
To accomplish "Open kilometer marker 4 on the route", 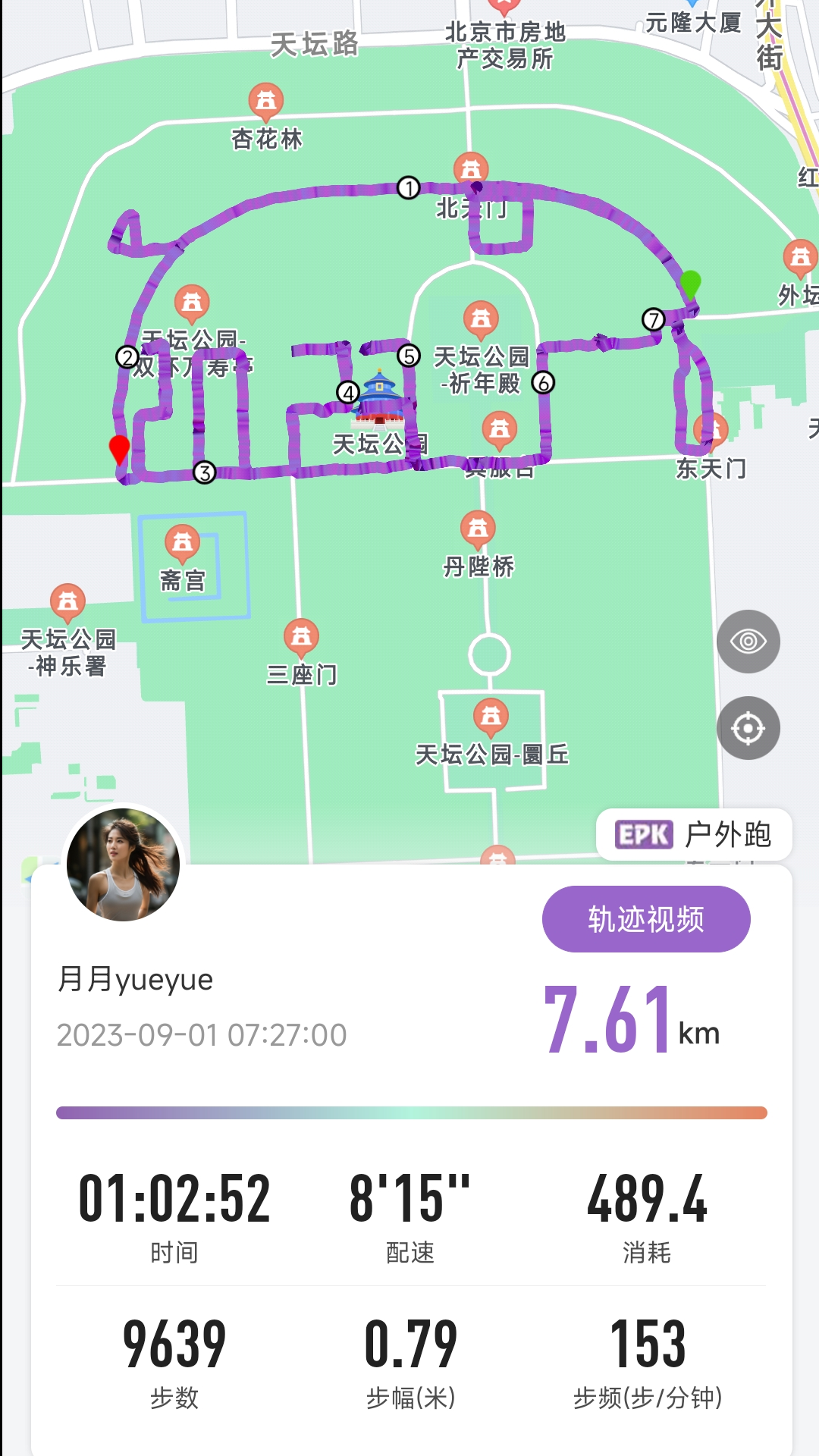I will pyautogui.click(x=348, y=394).
